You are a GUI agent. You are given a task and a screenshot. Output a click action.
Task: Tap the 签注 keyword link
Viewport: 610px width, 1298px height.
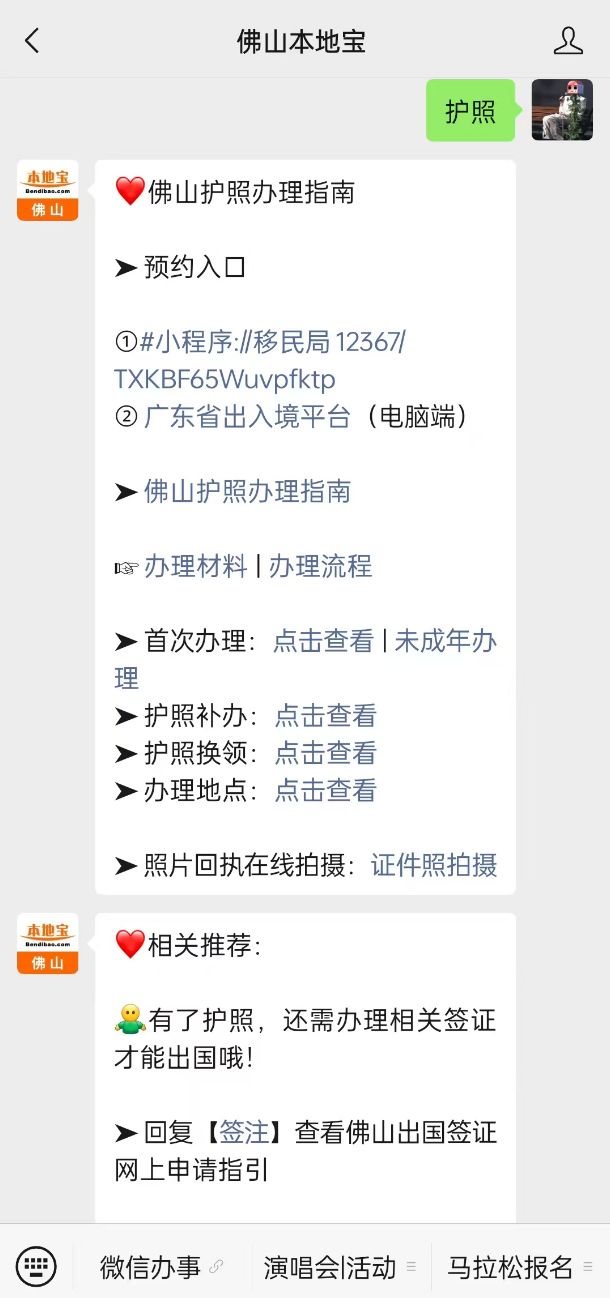(x=244, y=1133)
